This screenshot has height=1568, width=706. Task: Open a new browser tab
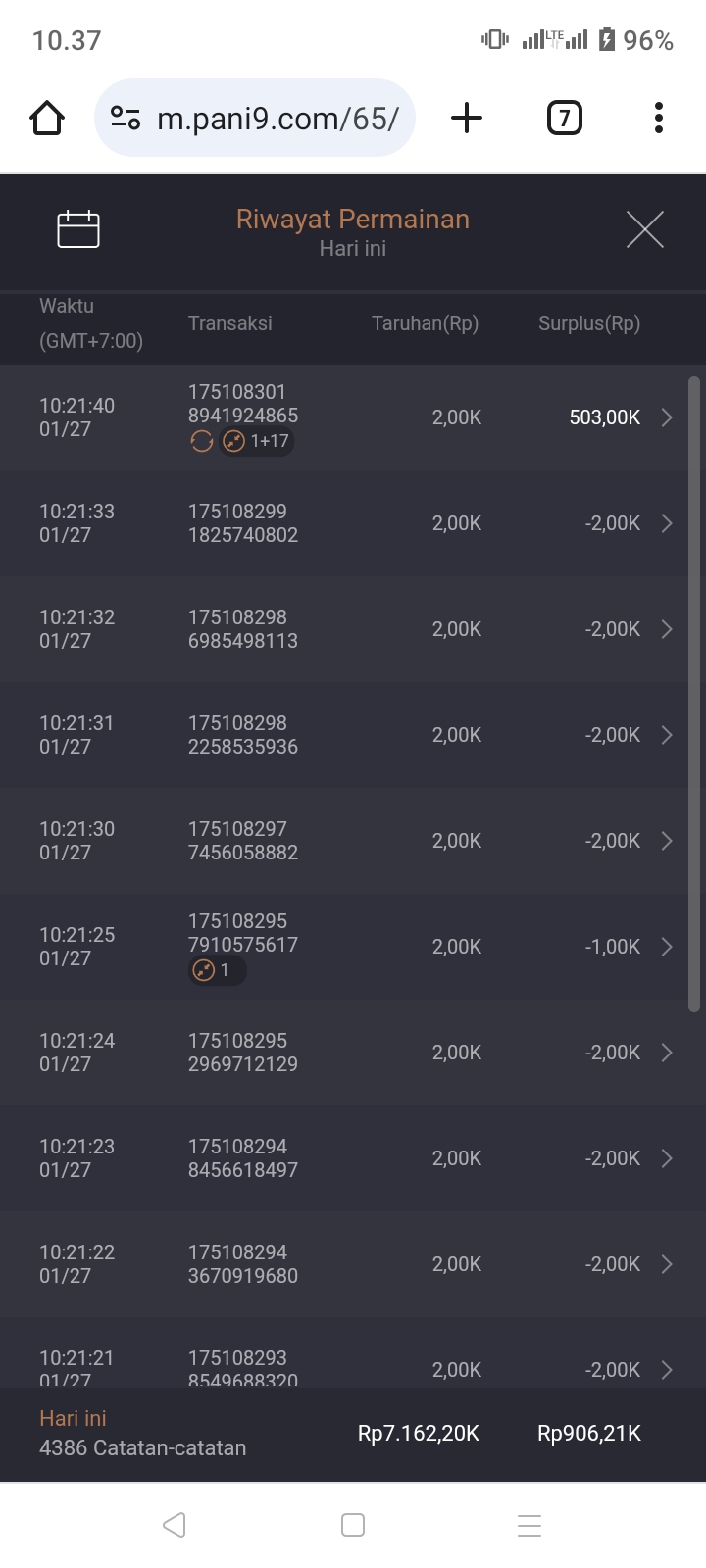tap(467, 119)
